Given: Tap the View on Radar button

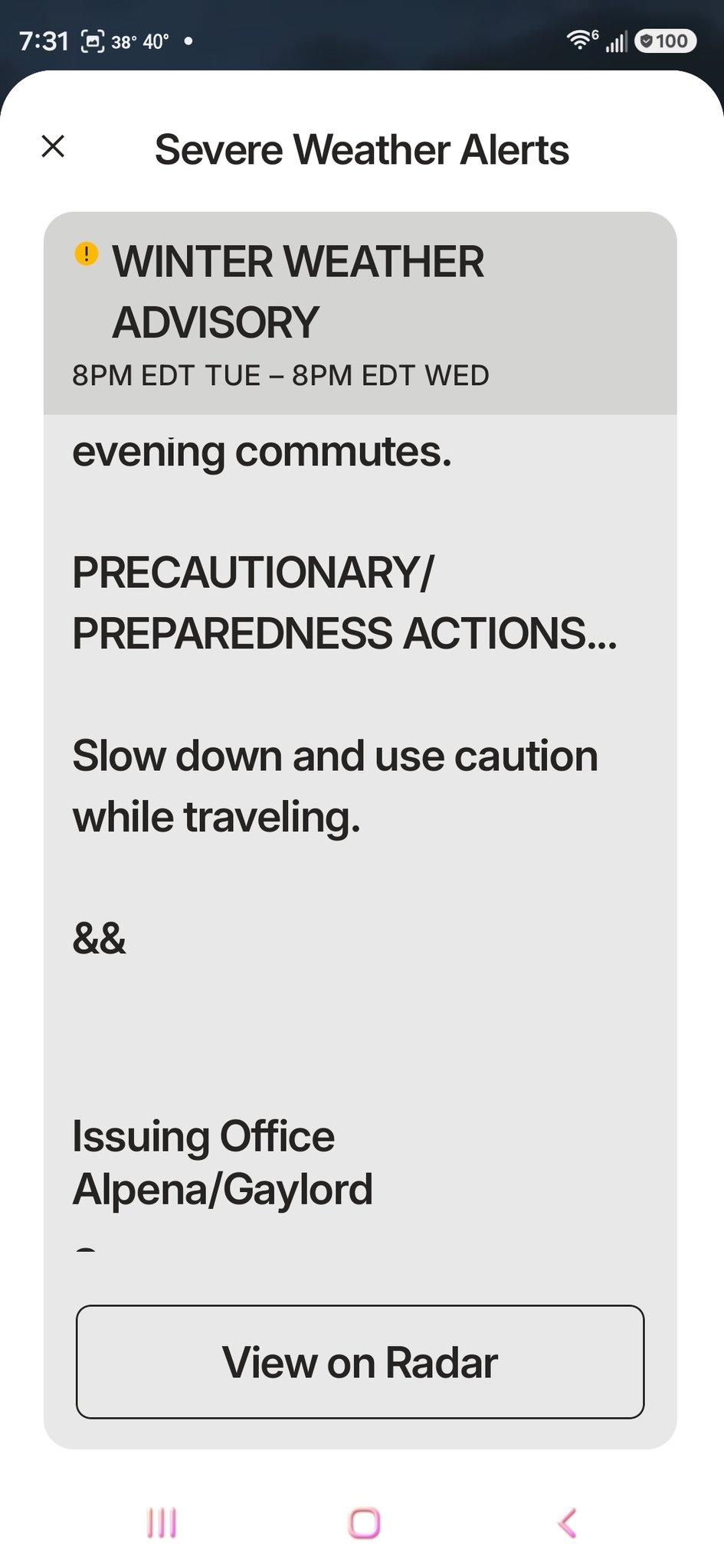Looking at the screenshot, I should (360, 1362).
